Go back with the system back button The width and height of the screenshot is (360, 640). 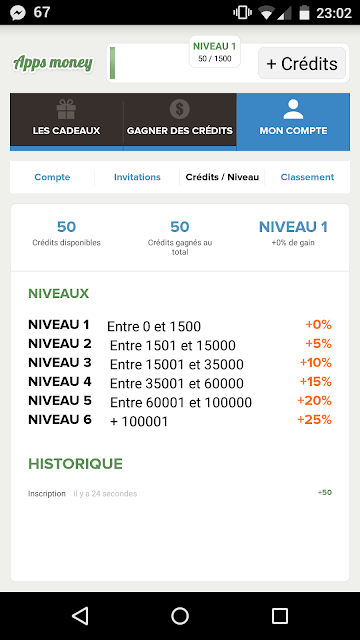(80, 616)
